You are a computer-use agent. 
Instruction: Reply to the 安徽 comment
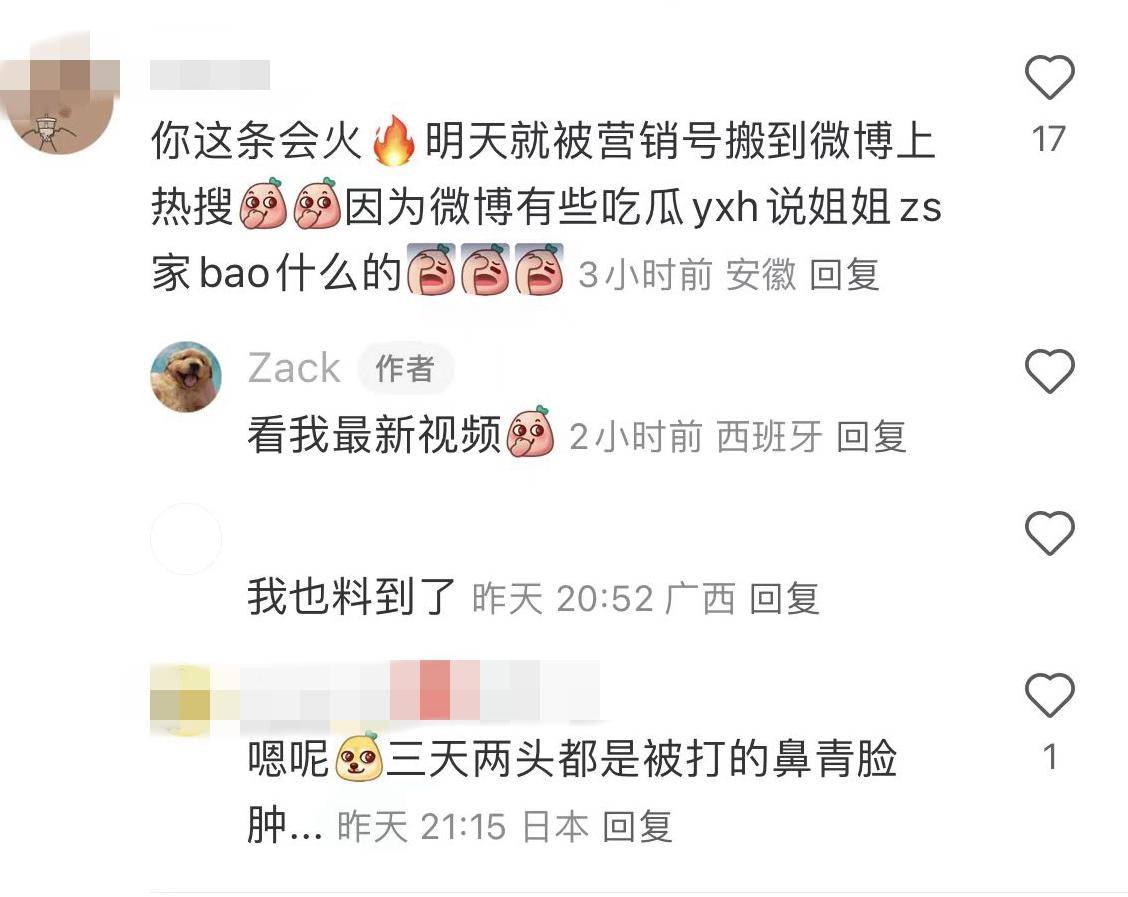(843, 274)
